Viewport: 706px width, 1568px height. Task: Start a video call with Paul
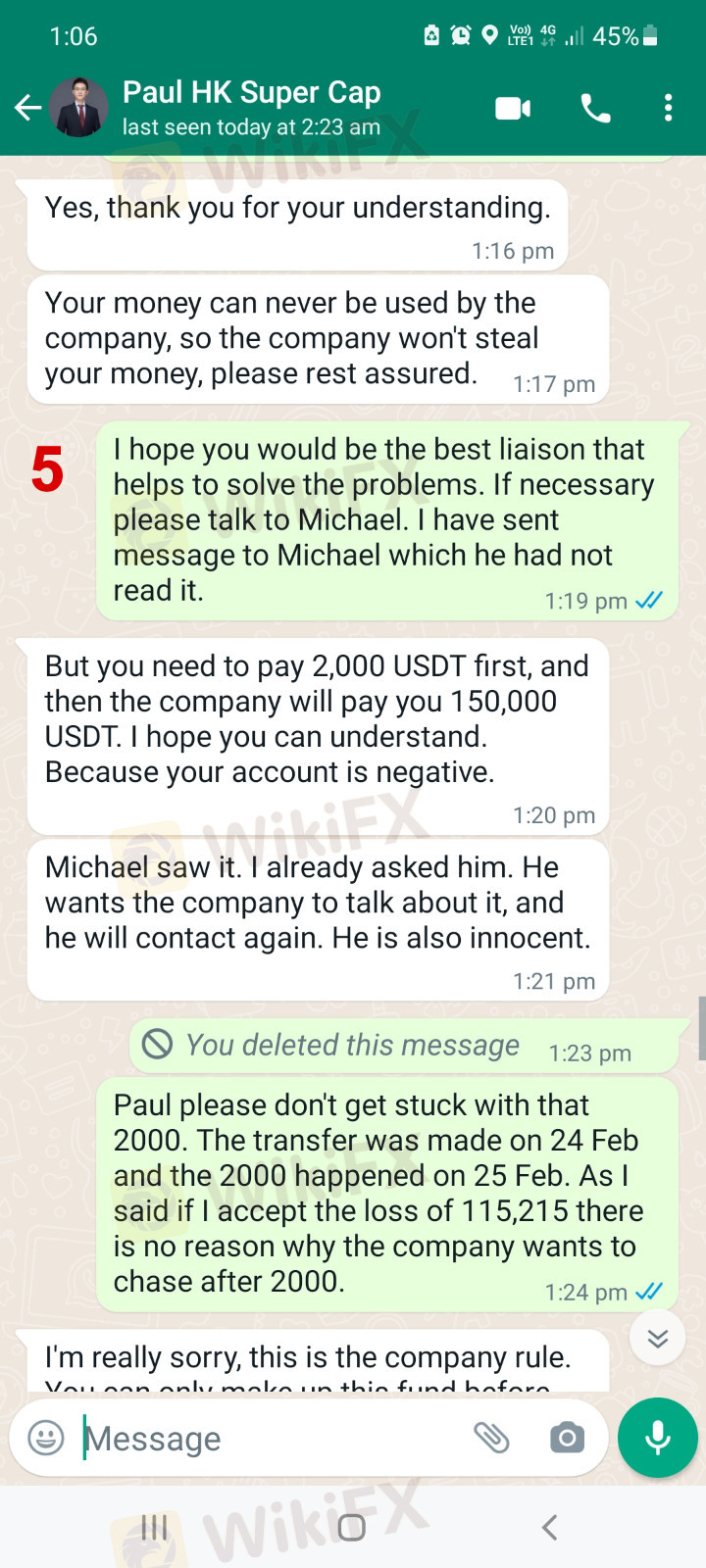coord(513,108)
